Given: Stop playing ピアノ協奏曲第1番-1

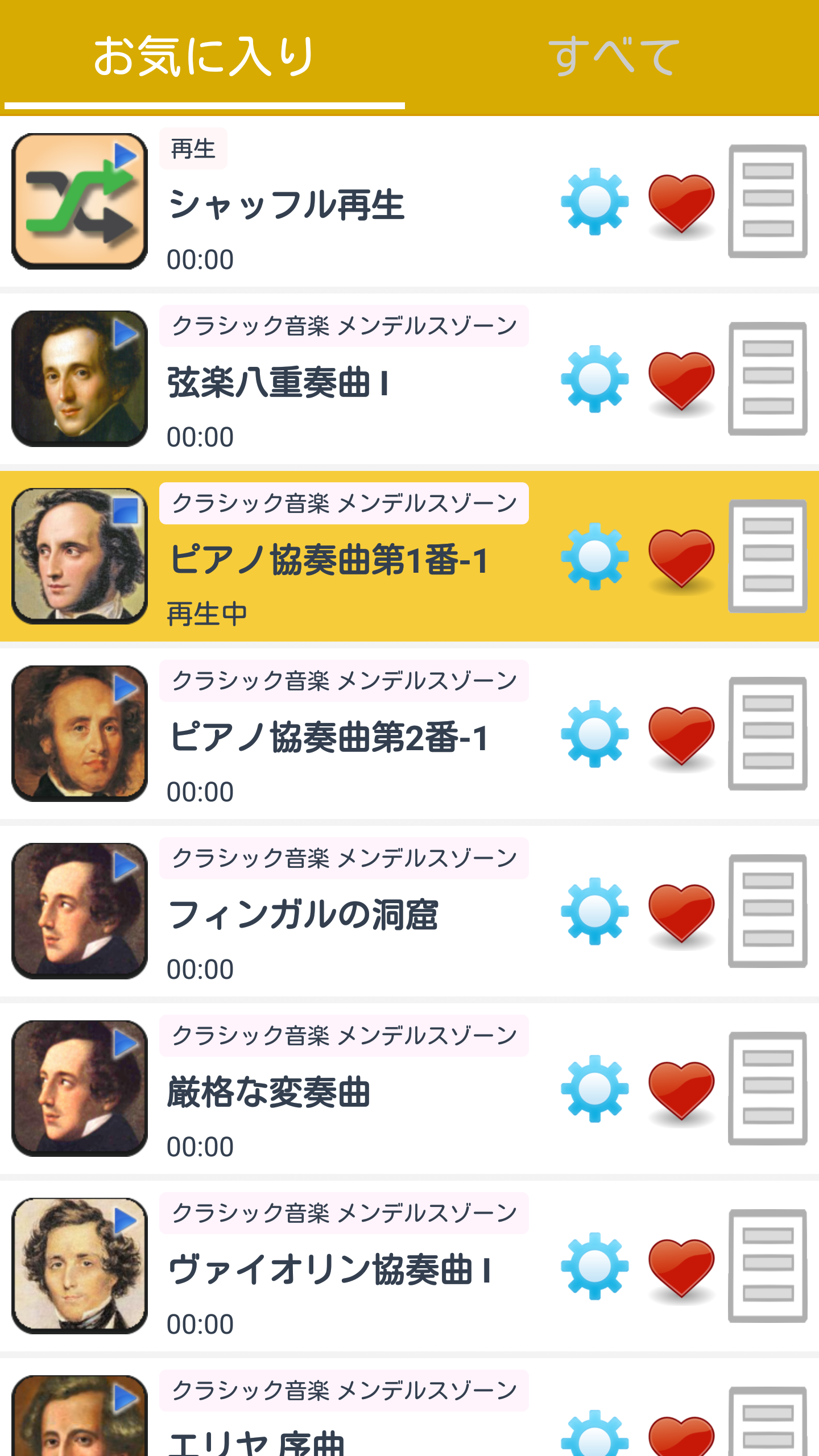Looking at the screenshot, I should pyautogui.click(x=80, y=556).
